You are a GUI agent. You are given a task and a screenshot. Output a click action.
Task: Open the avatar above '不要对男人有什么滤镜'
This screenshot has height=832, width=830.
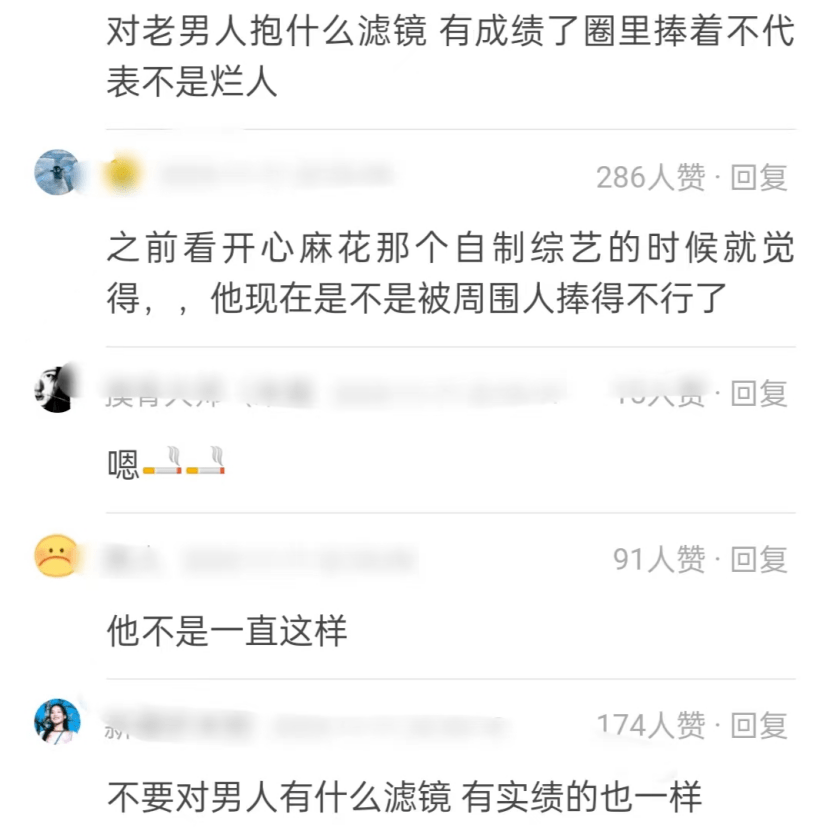pos(56,720)
